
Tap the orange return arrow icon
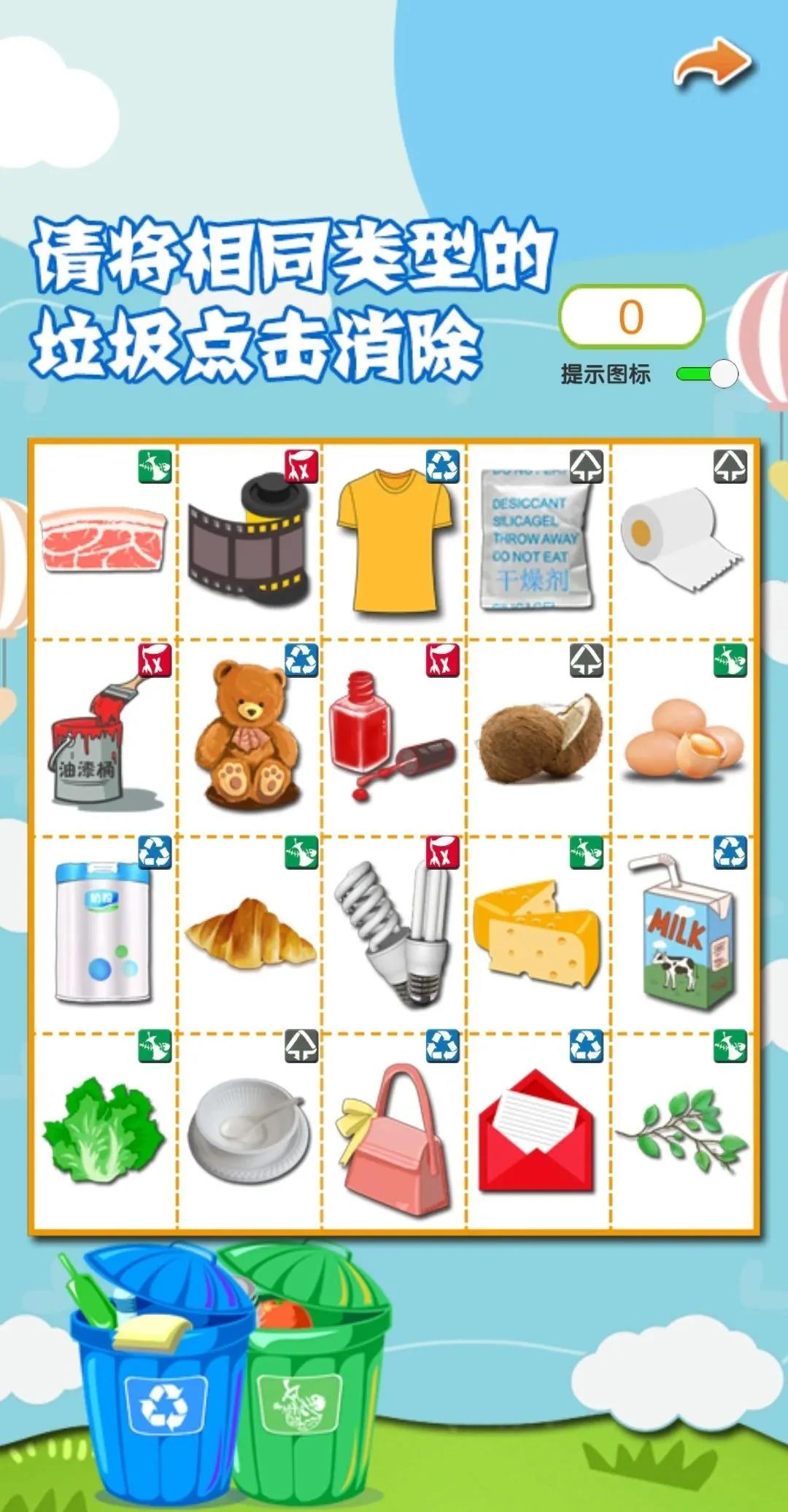711,64
